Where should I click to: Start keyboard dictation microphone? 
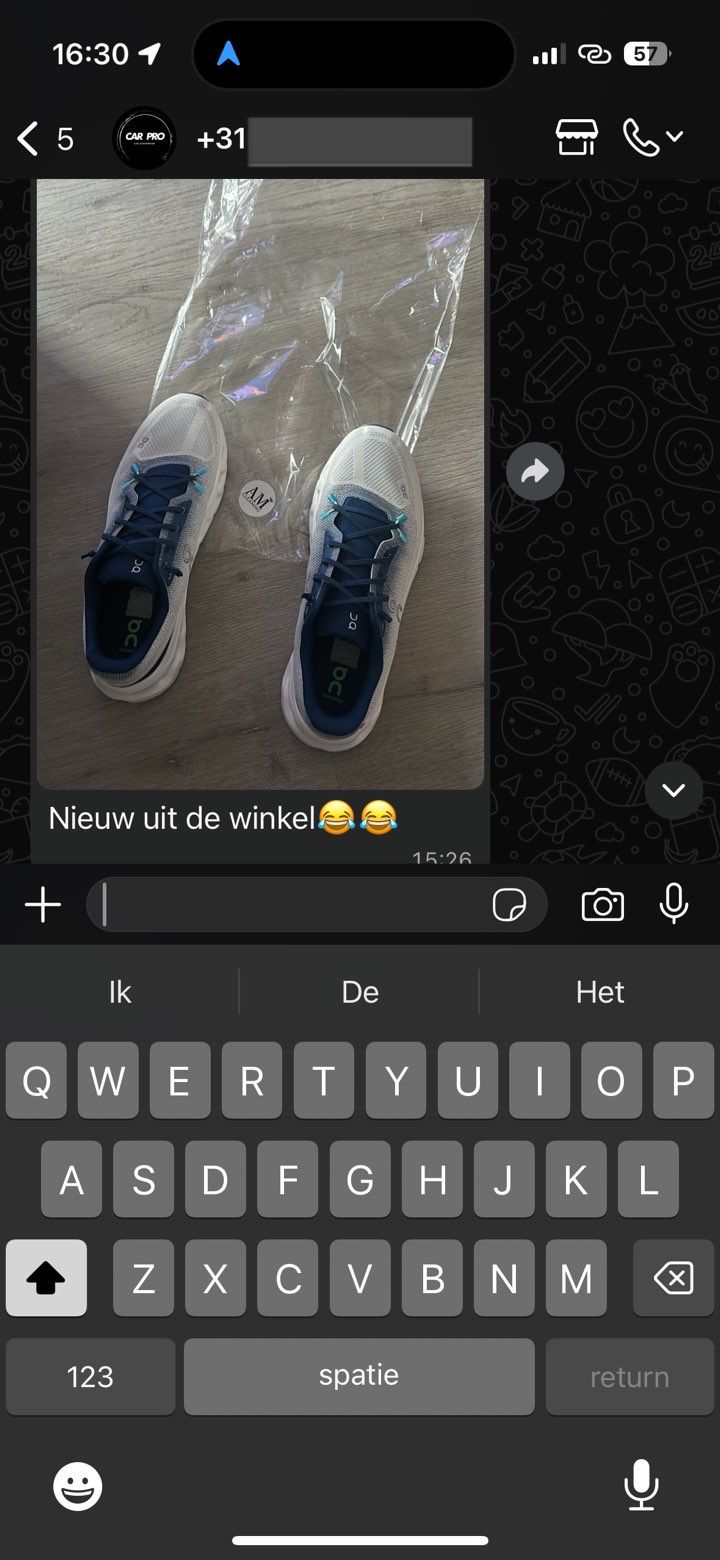[641, 1485]
